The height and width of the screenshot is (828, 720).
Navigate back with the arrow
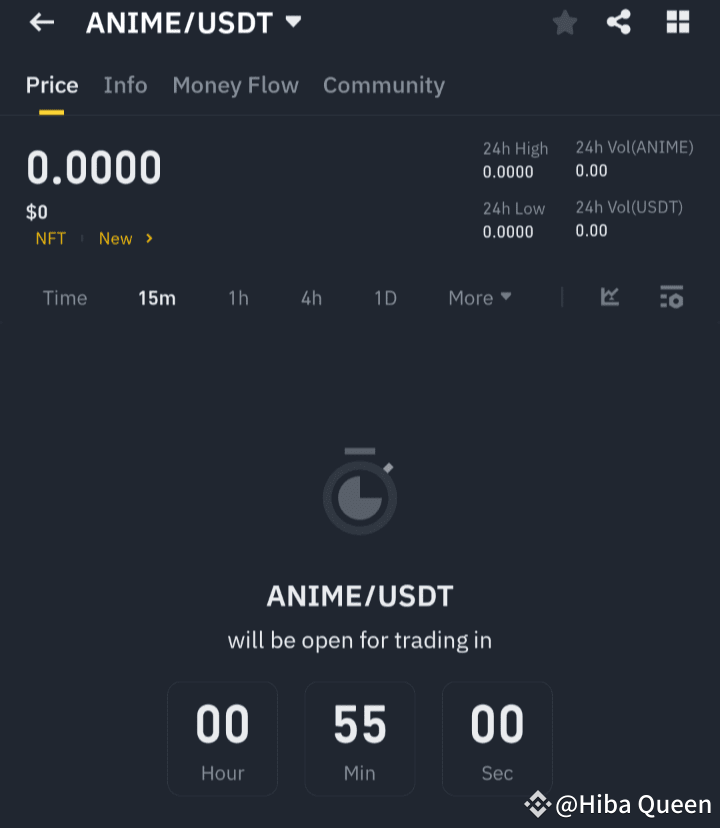point(40,22)
